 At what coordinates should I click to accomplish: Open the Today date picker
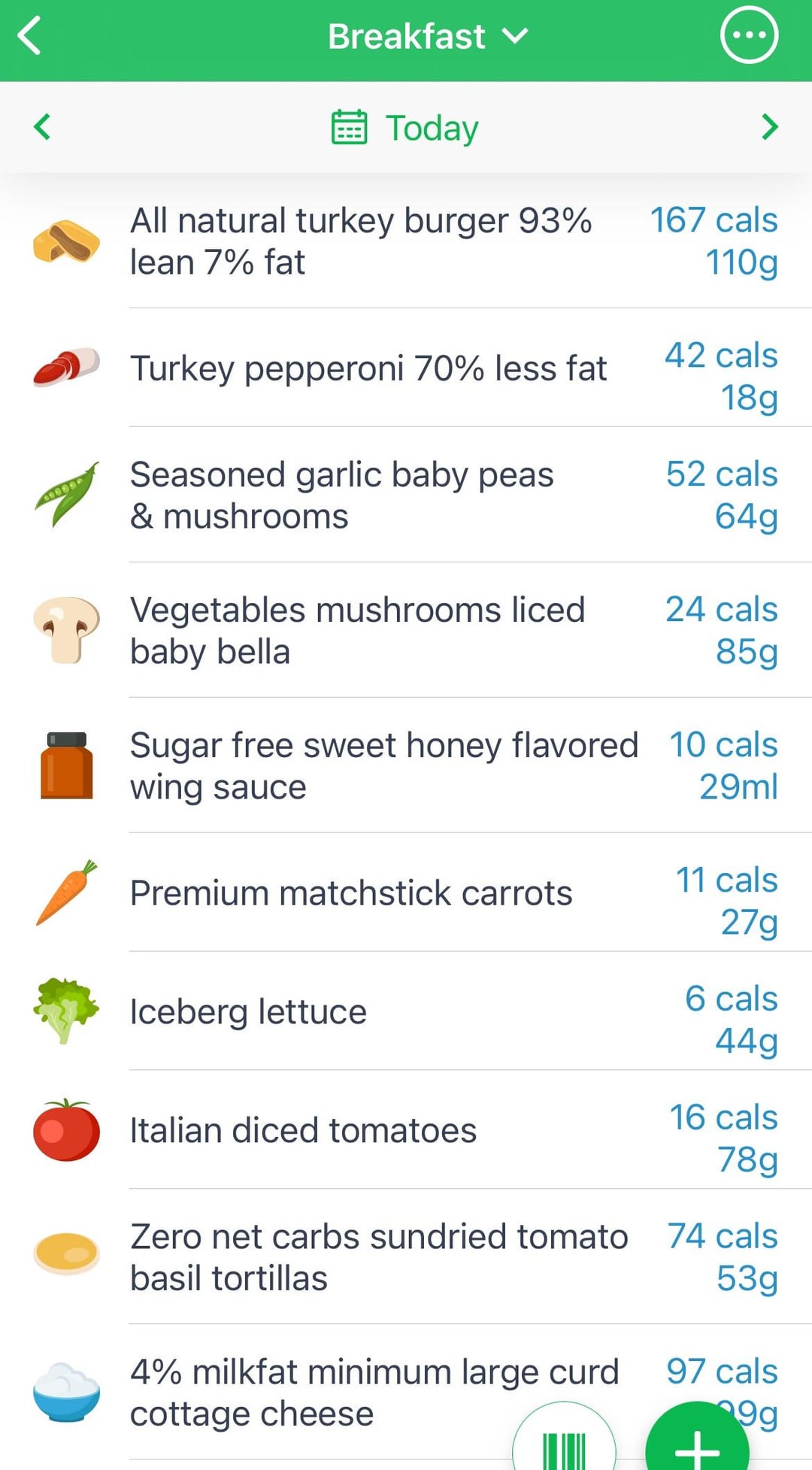[x=406, y=128]
